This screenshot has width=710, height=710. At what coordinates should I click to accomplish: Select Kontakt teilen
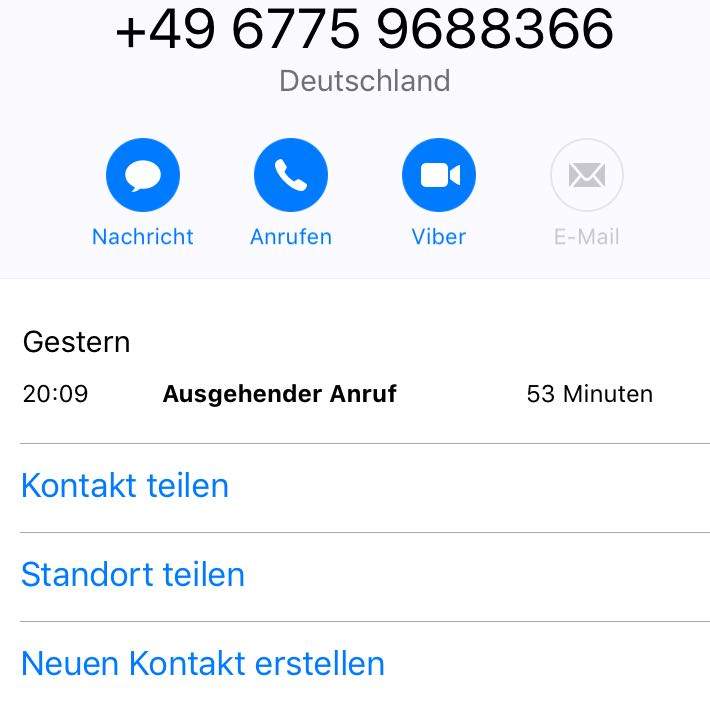tap(125, 486)
